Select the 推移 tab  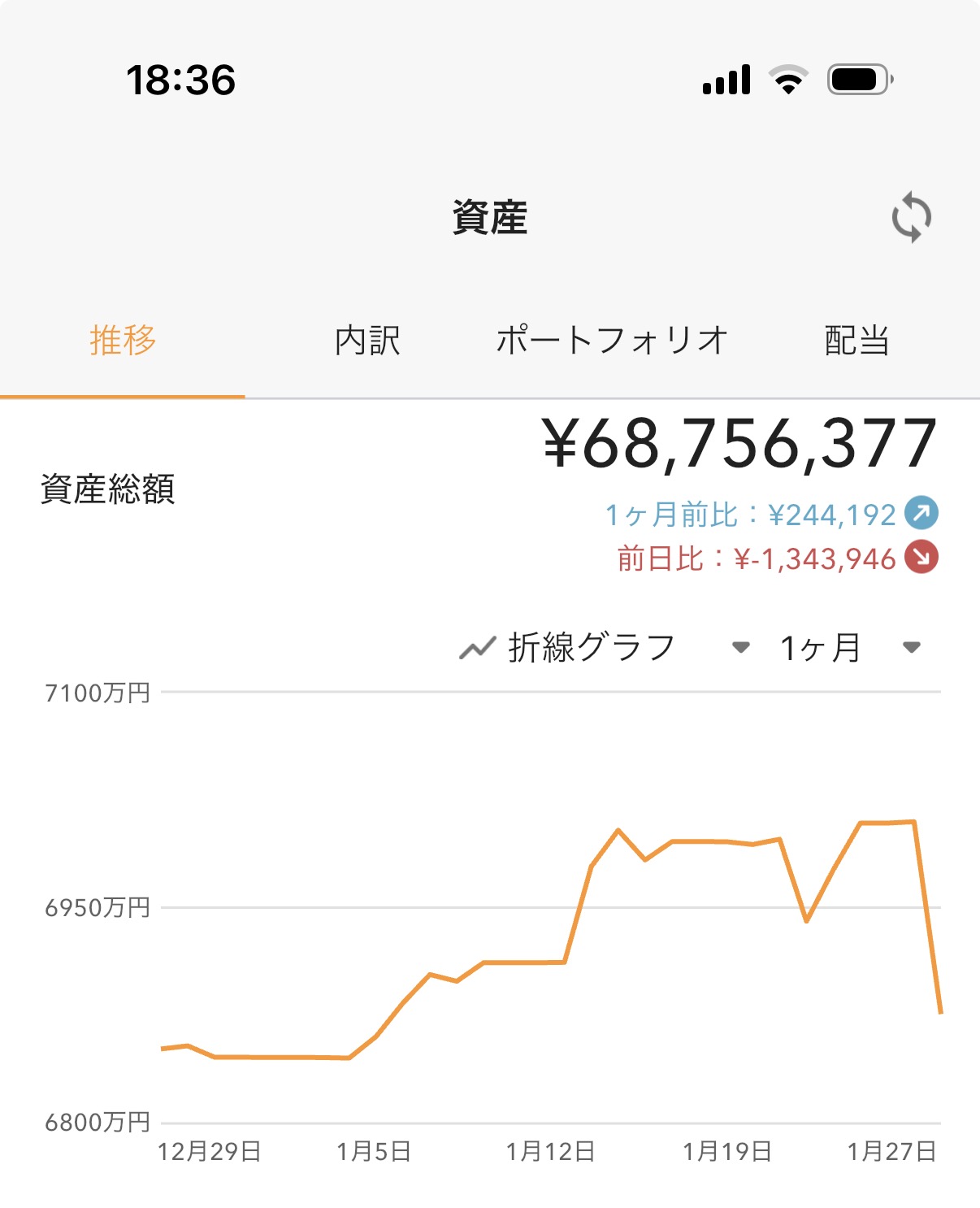point(123,340)
